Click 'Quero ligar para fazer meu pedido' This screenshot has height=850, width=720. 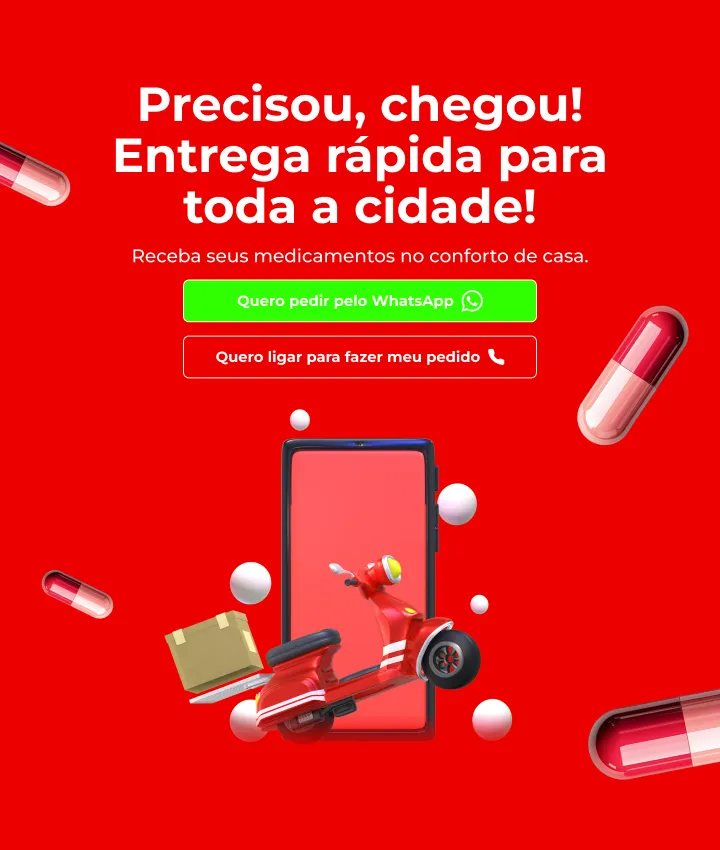[x=360, y=357]
